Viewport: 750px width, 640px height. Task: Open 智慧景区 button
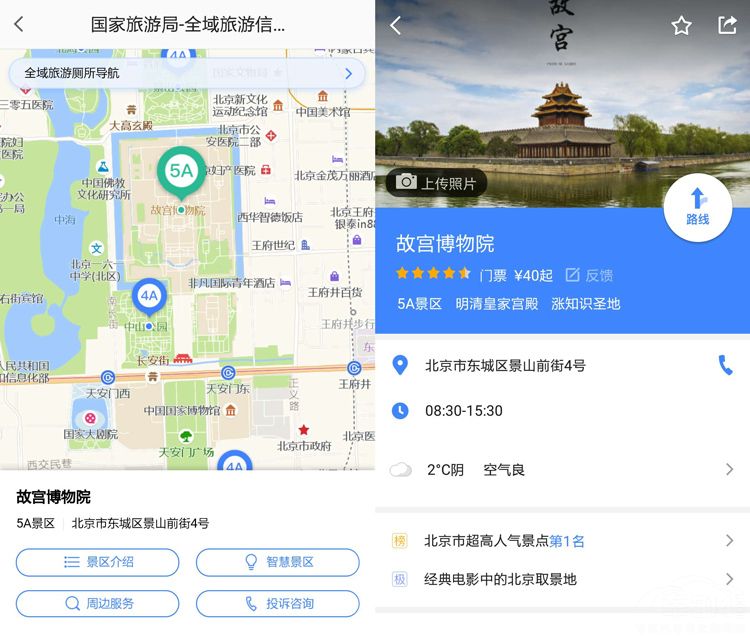coord(277,562)
